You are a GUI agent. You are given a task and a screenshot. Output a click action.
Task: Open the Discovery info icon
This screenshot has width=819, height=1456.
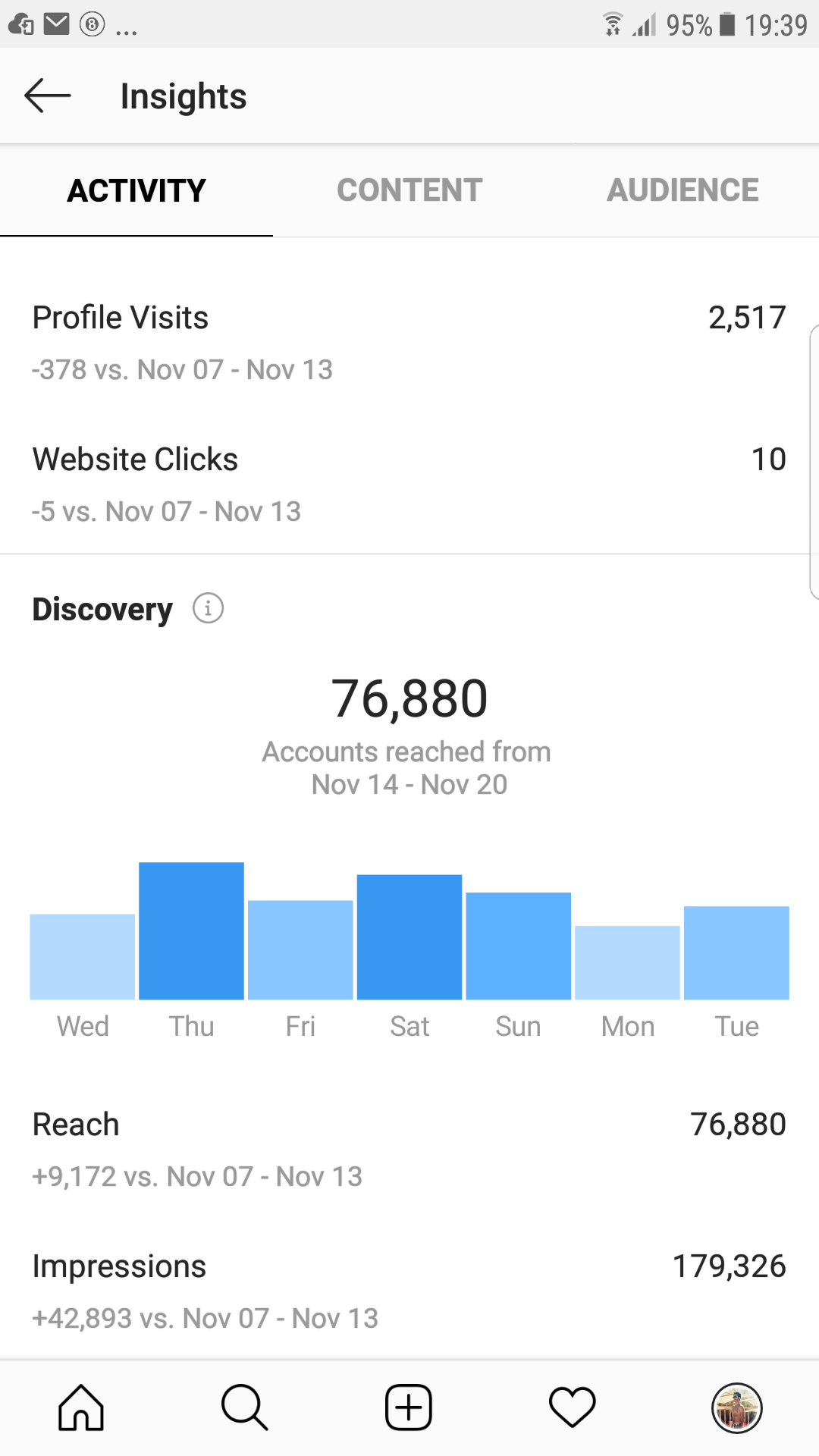point(208,608)
